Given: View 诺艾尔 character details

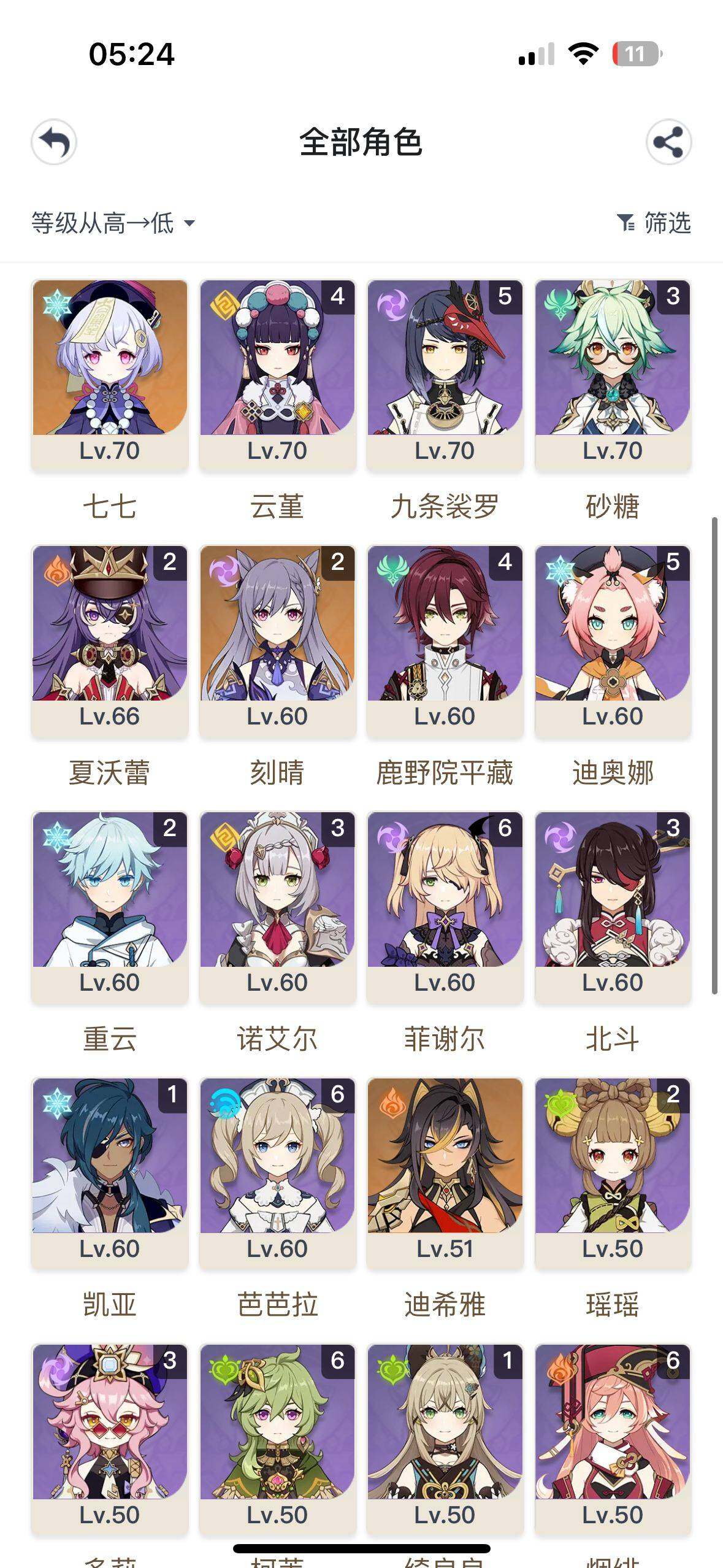Looking at the screenshot, I should coord(277,907).
